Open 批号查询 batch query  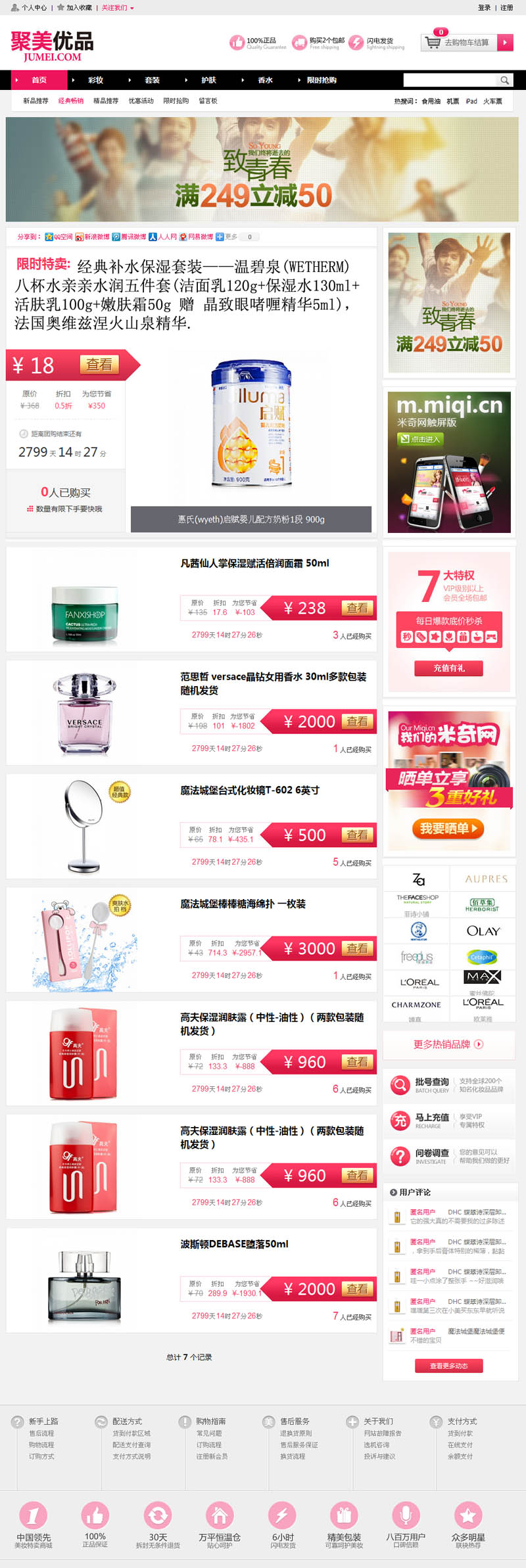[431, 1082]
